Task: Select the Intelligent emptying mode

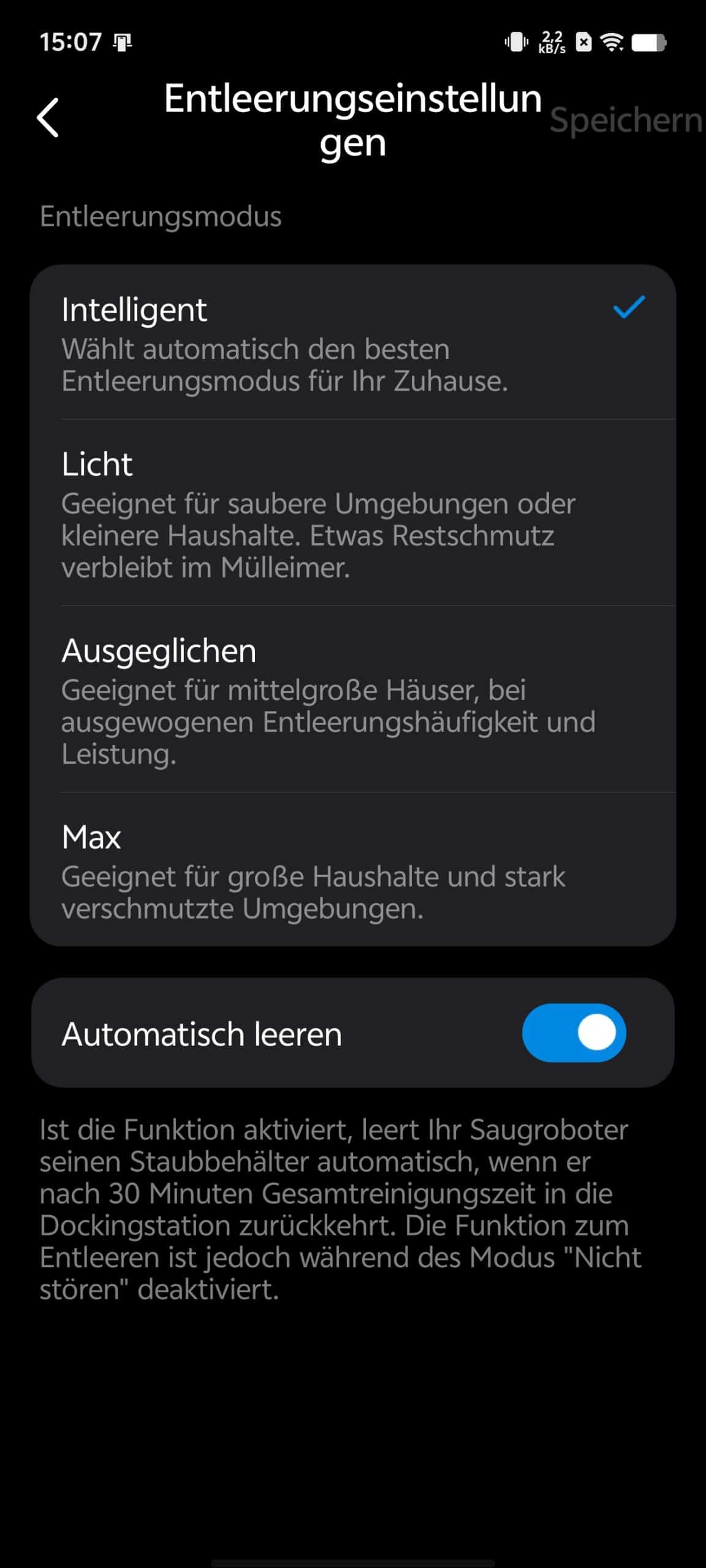Action: (x=353, y=342)
